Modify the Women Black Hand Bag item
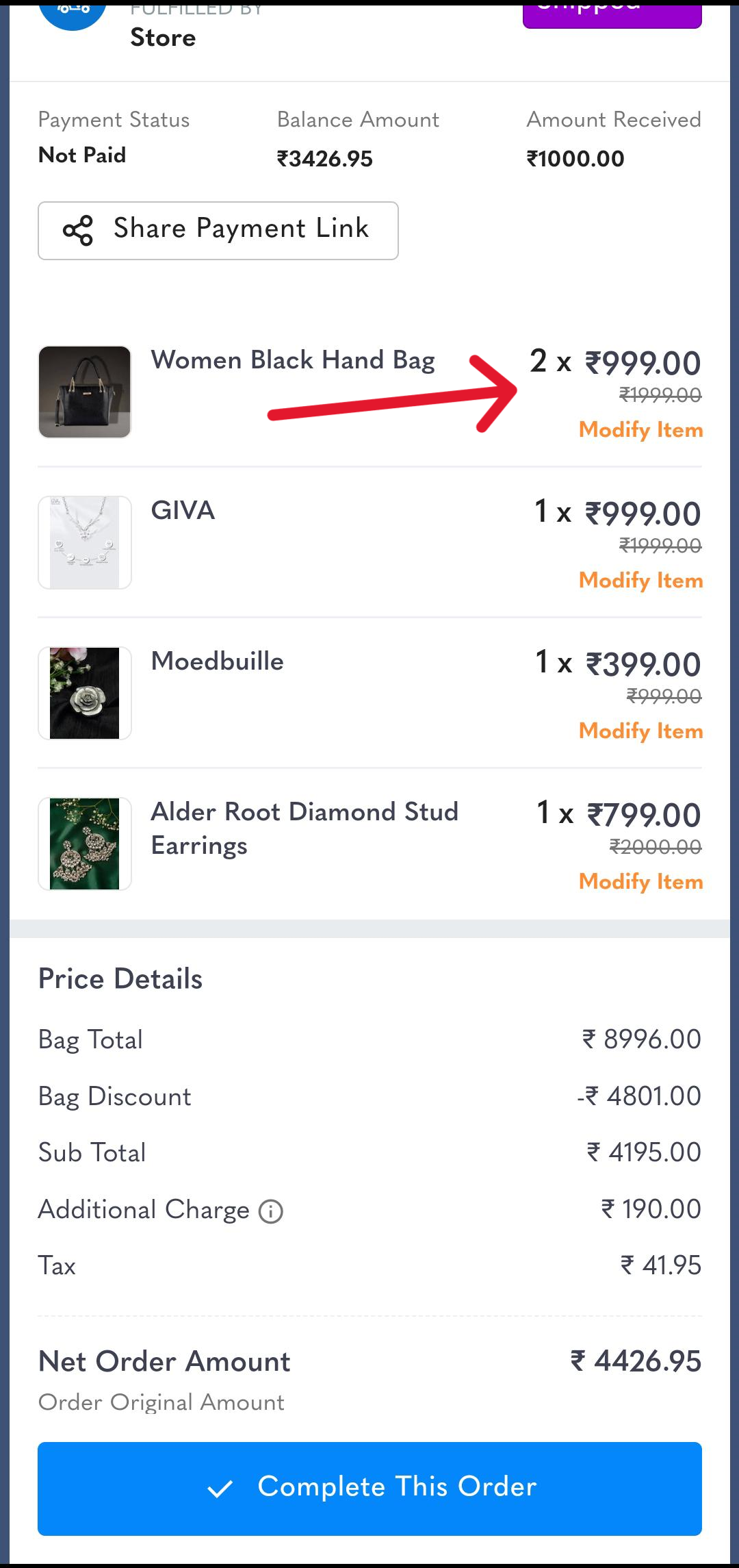The image size is (739, 1568). click(641, 430)
